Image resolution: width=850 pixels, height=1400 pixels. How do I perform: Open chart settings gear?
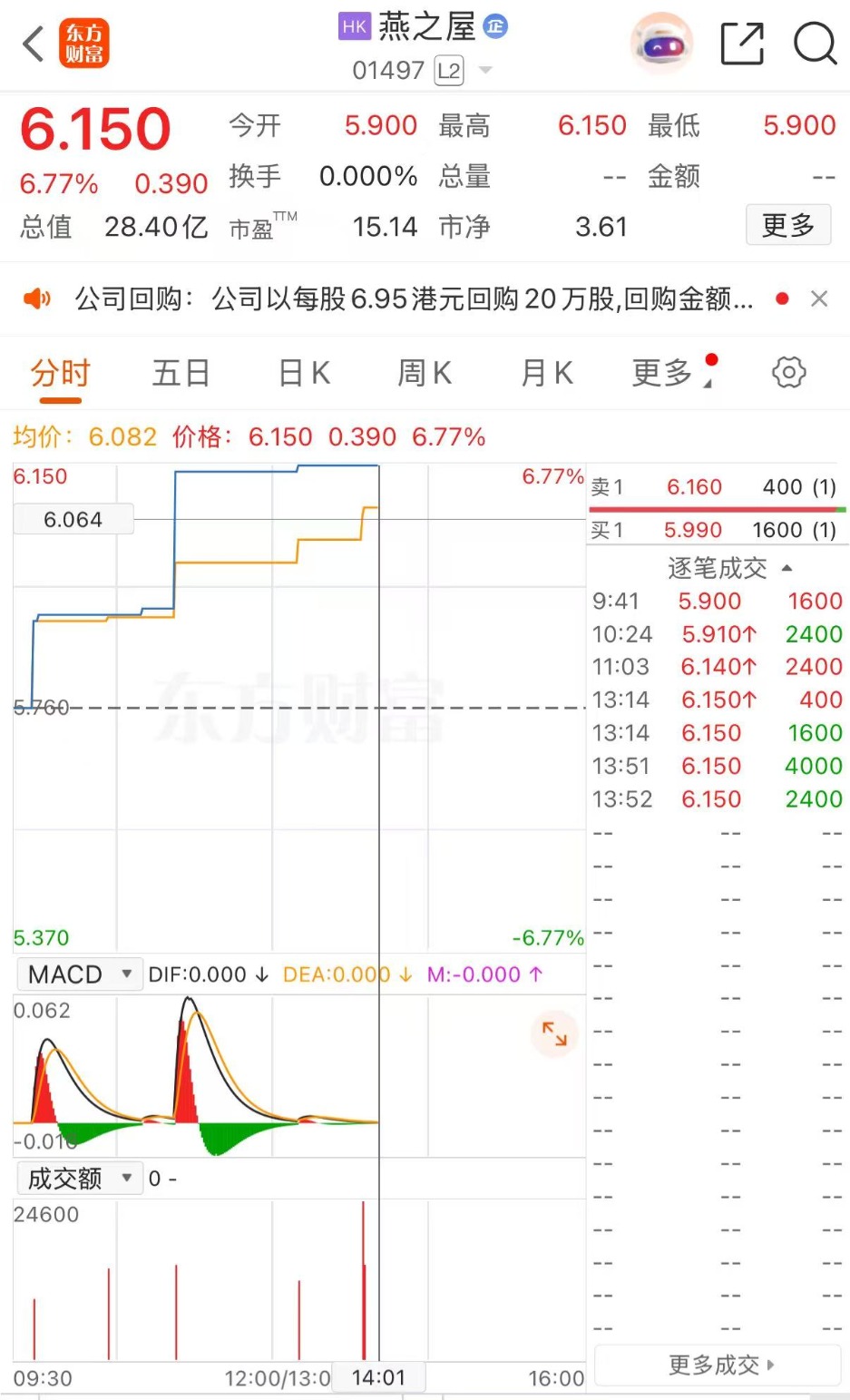coord(788,372)
